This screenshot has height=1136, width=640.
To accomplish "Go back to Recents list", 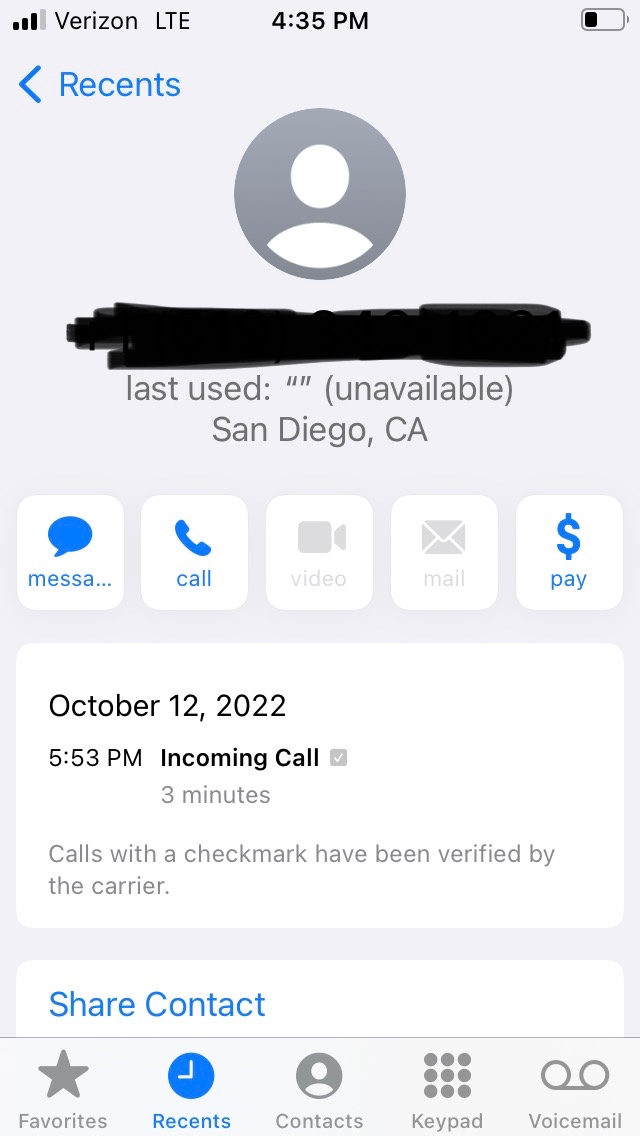I will pos(99,85).
